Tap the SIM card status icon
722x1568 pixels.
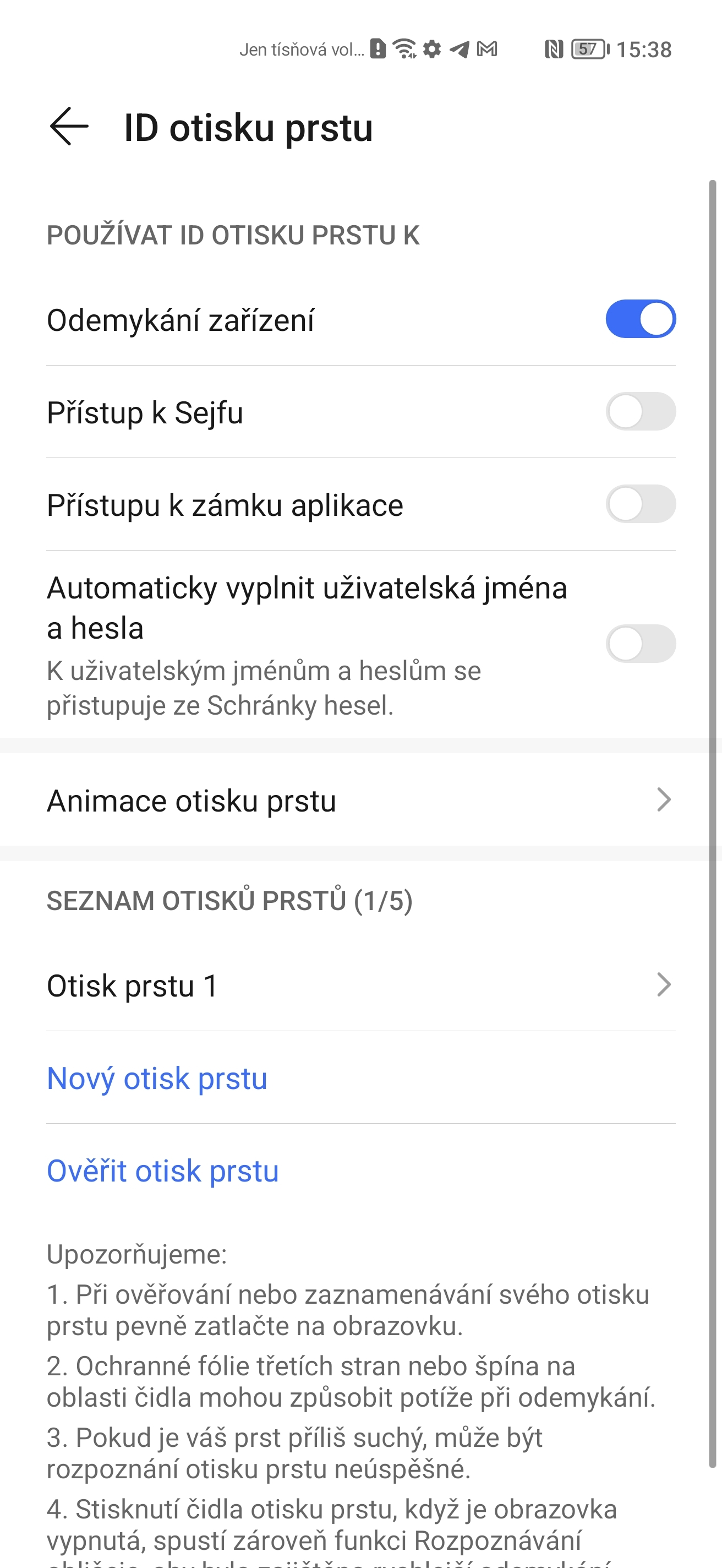coord(380,48)
